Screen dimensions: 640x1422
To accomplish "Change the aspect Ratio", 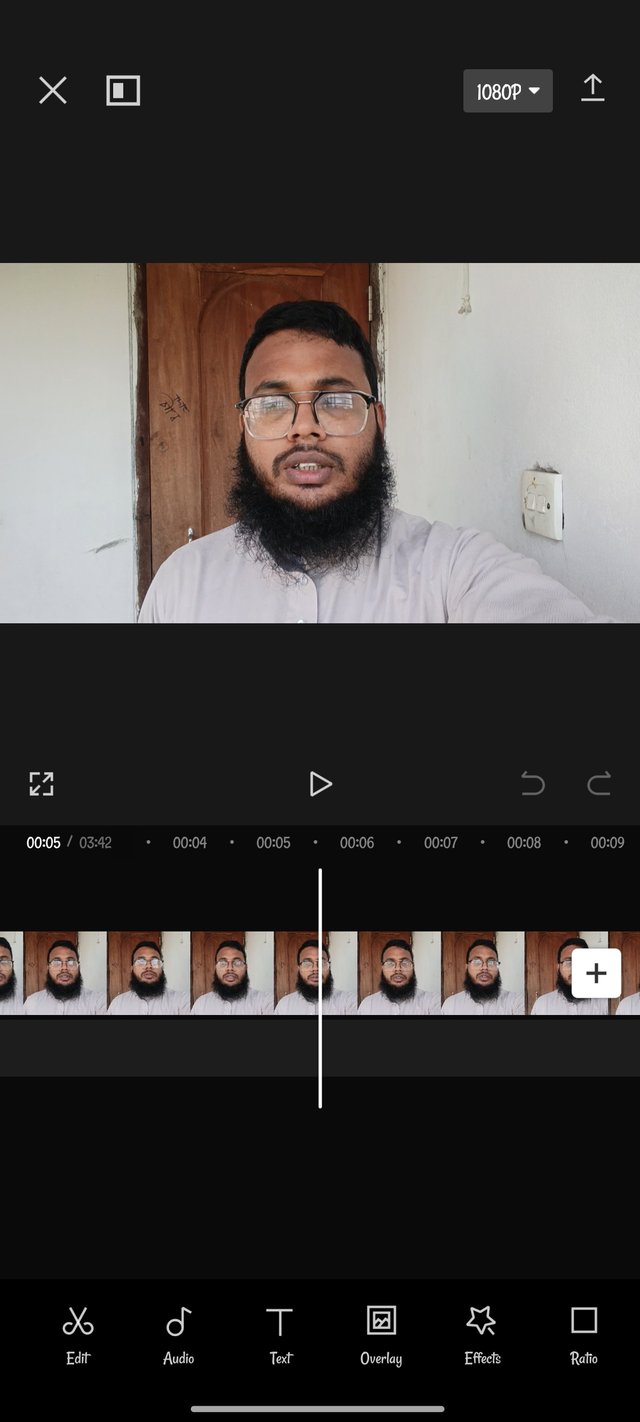I will (584, 1333).
